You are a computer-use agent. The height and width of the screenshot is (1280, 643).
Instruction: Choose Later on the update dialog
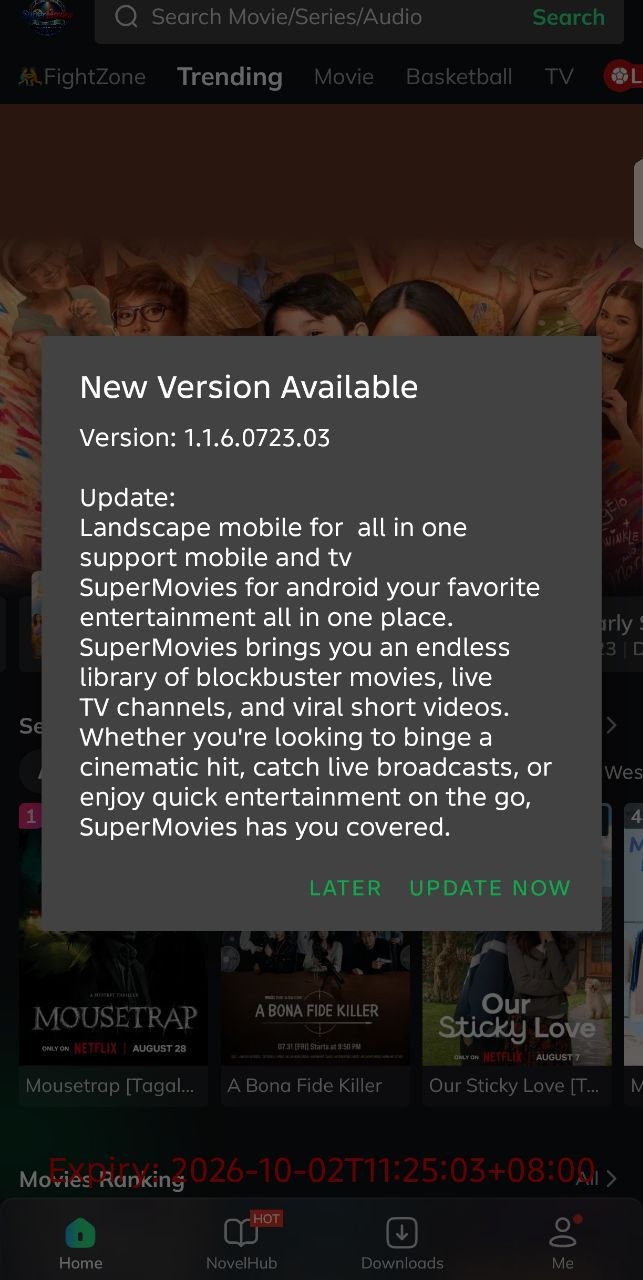(x=345, y=888)
